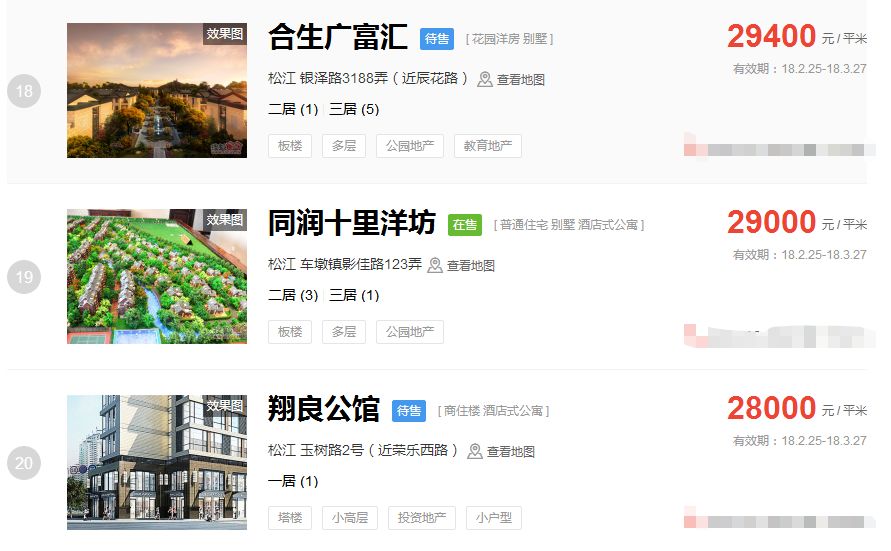891x551 pixels.
Task: Tap the 同润十里洋坊 rendering thumbnail
Action: [156, 277]
